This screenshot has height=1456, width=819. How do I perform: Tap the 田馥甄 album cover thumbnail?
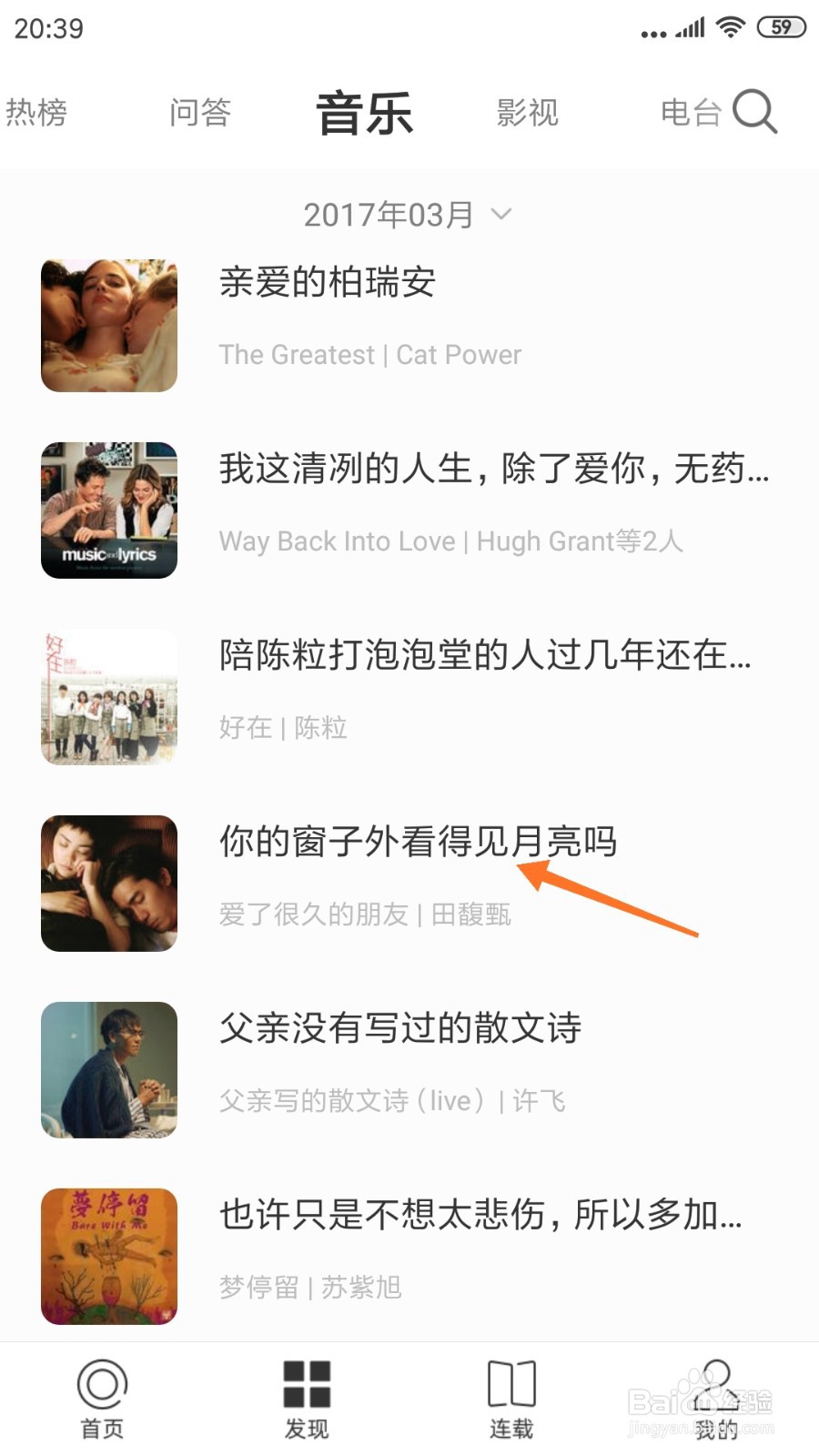point(108,882)
